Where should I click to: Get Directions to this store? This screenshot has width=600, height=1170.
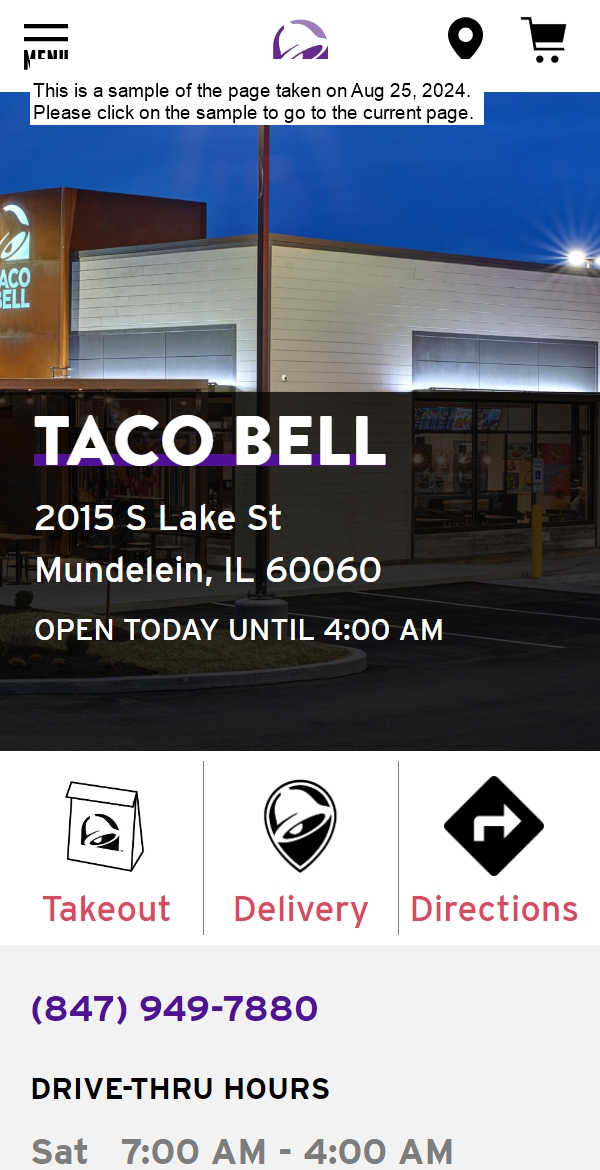(x=494, y=850)
